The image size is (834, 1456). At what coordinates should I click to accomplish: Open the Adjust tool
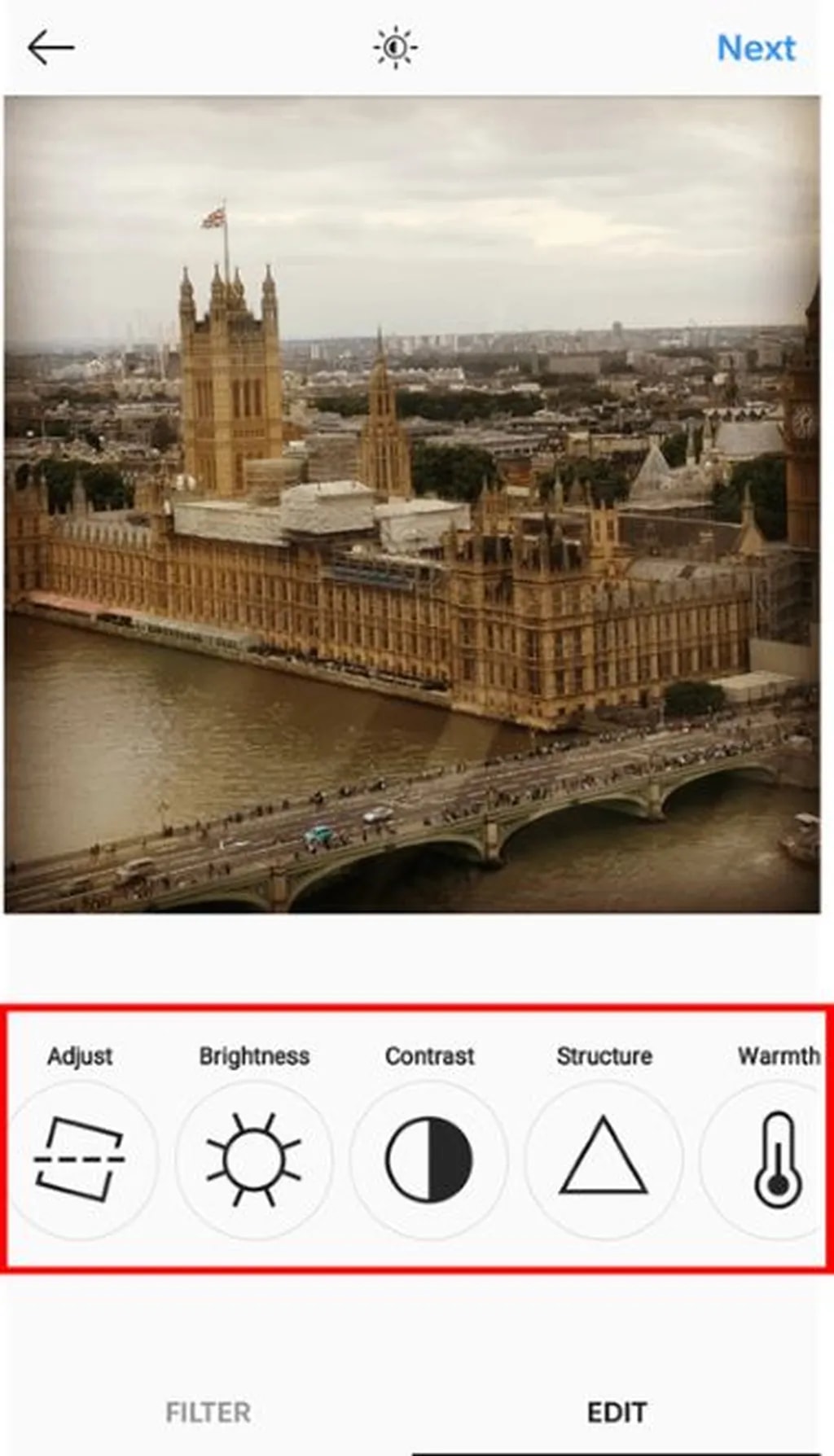[x=79, y=1159]
